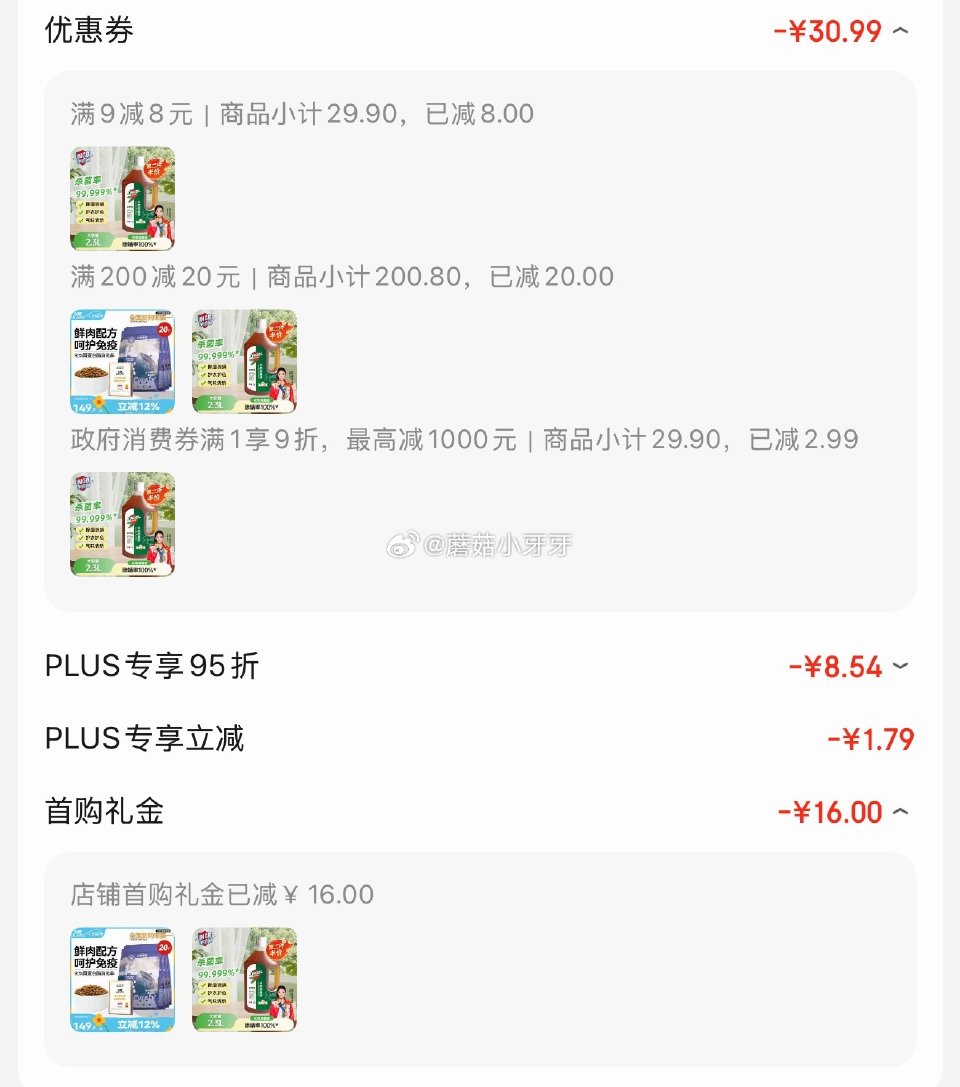Open the cat food thumbnail in the 首购礼金 section
Image resolution: width=960 pixels, height=1087 pixels.
click(x=122, y=980)
